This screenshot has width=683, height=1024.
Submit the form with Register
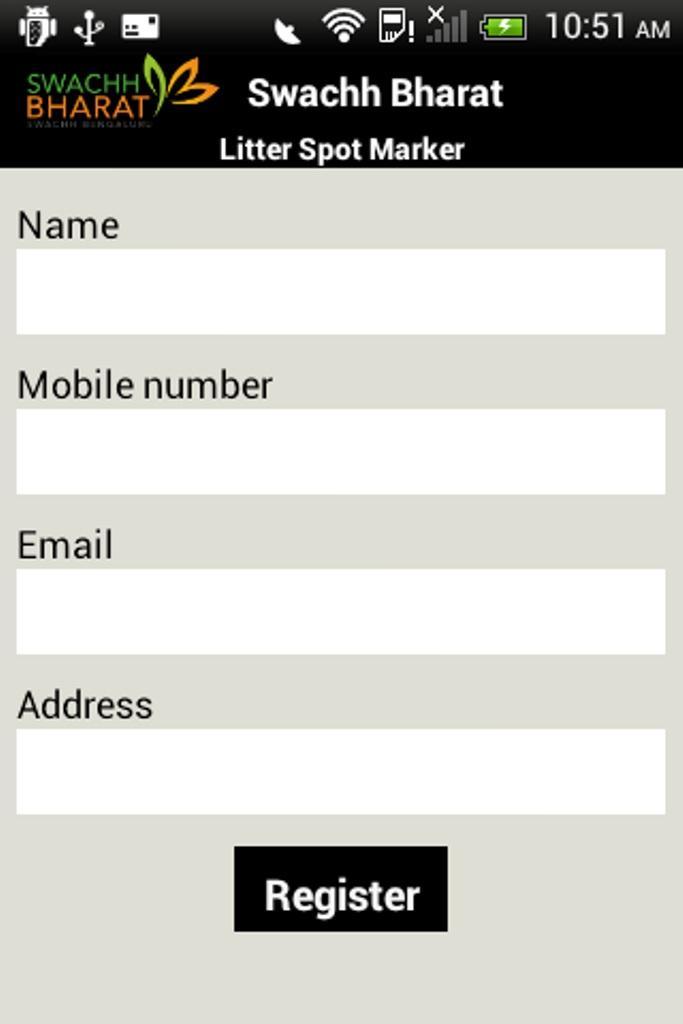click(x=340, y=889)
